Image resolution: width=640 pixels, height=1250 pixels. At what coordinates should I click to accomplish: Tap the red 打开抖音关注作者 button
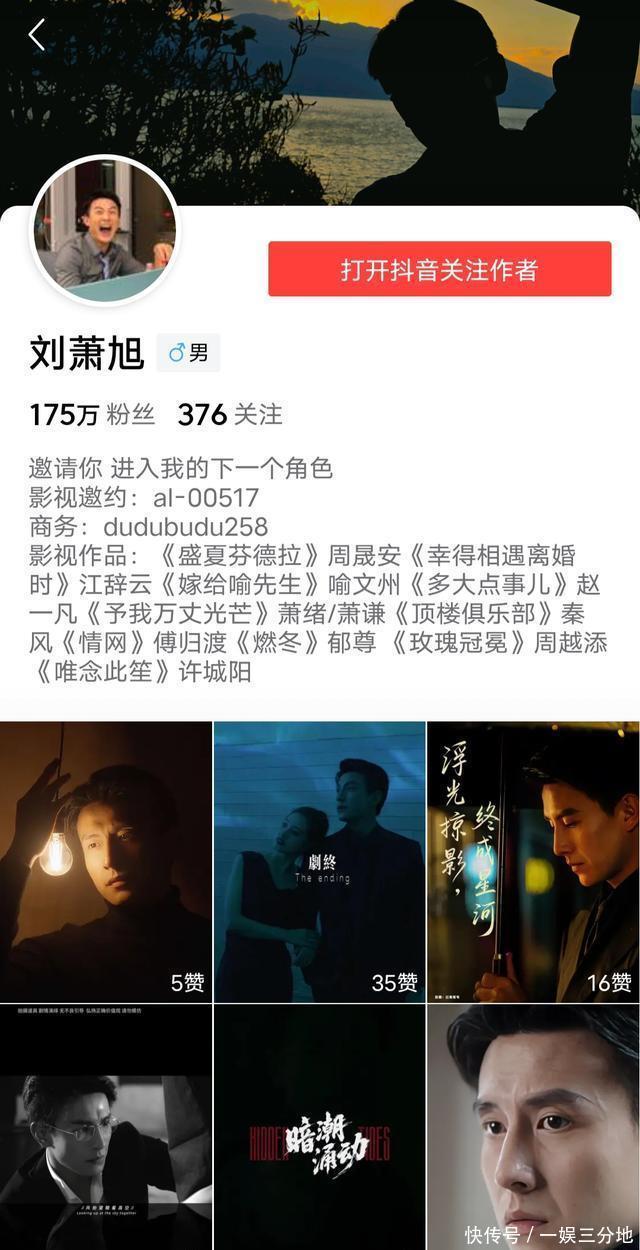click(440, 269)
